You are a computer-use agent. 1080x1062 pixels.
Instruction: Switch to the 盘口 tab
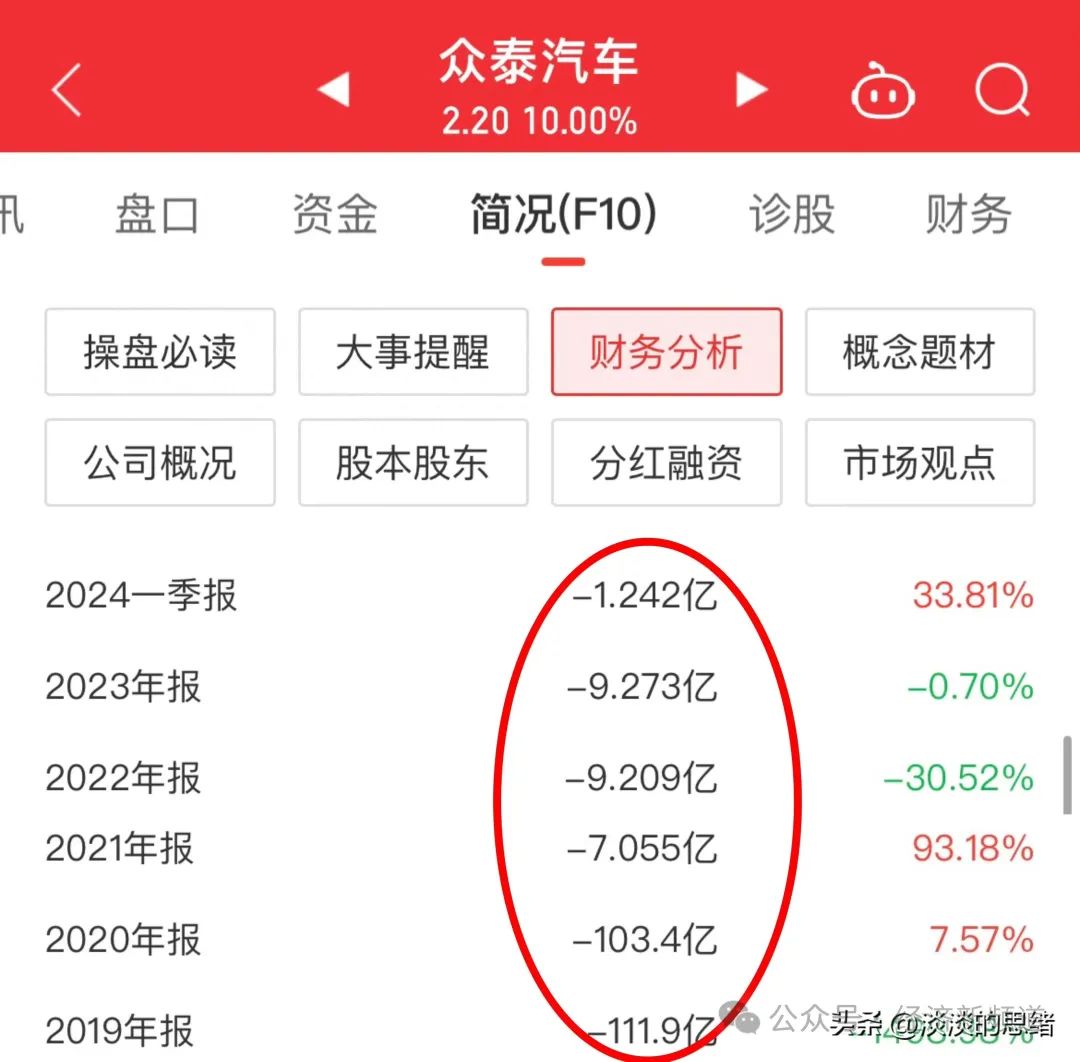[x=157, y=215]
